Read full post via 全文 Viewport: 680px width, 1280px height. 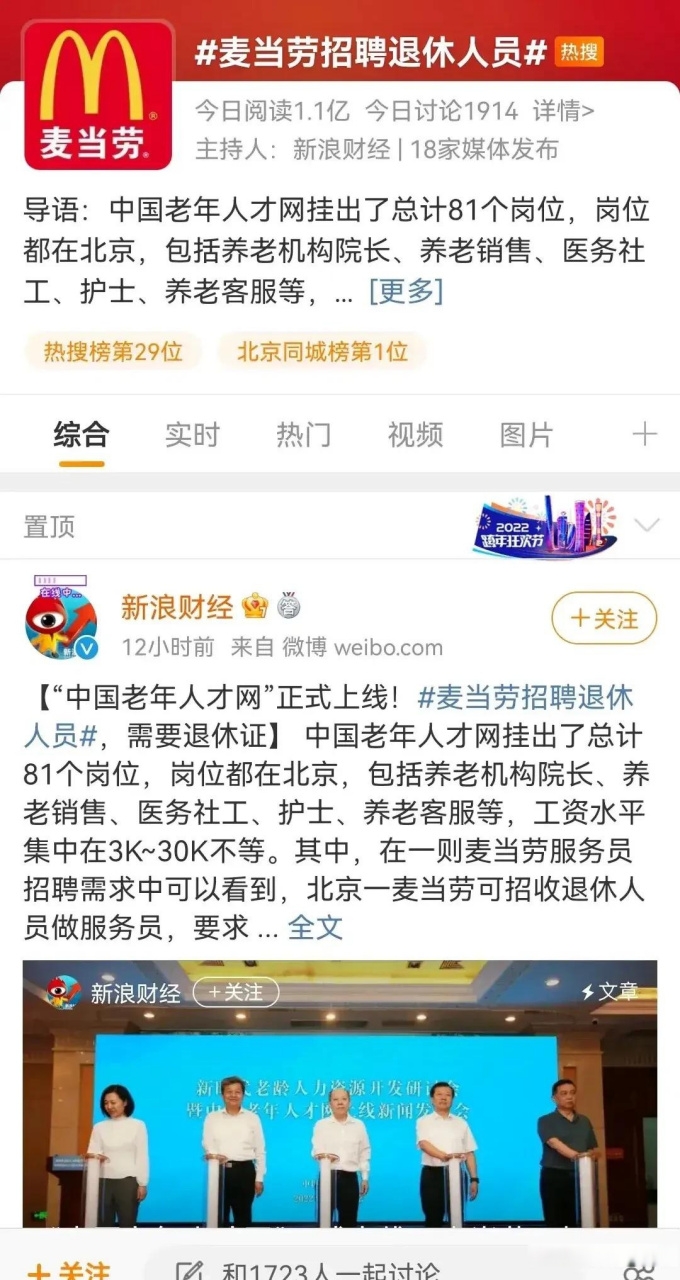click(x=315, y=927)
